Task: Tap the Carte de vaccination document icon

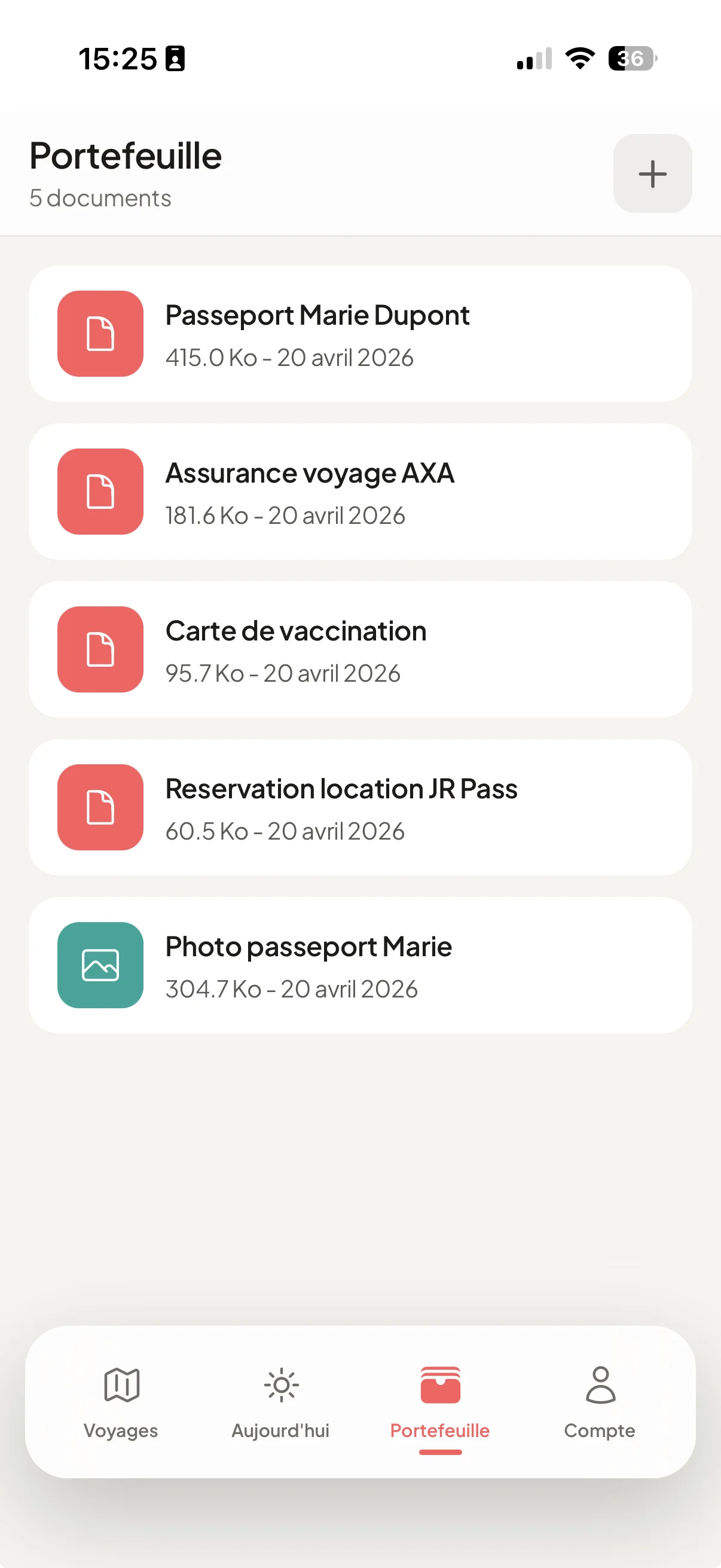Action: 100,649
